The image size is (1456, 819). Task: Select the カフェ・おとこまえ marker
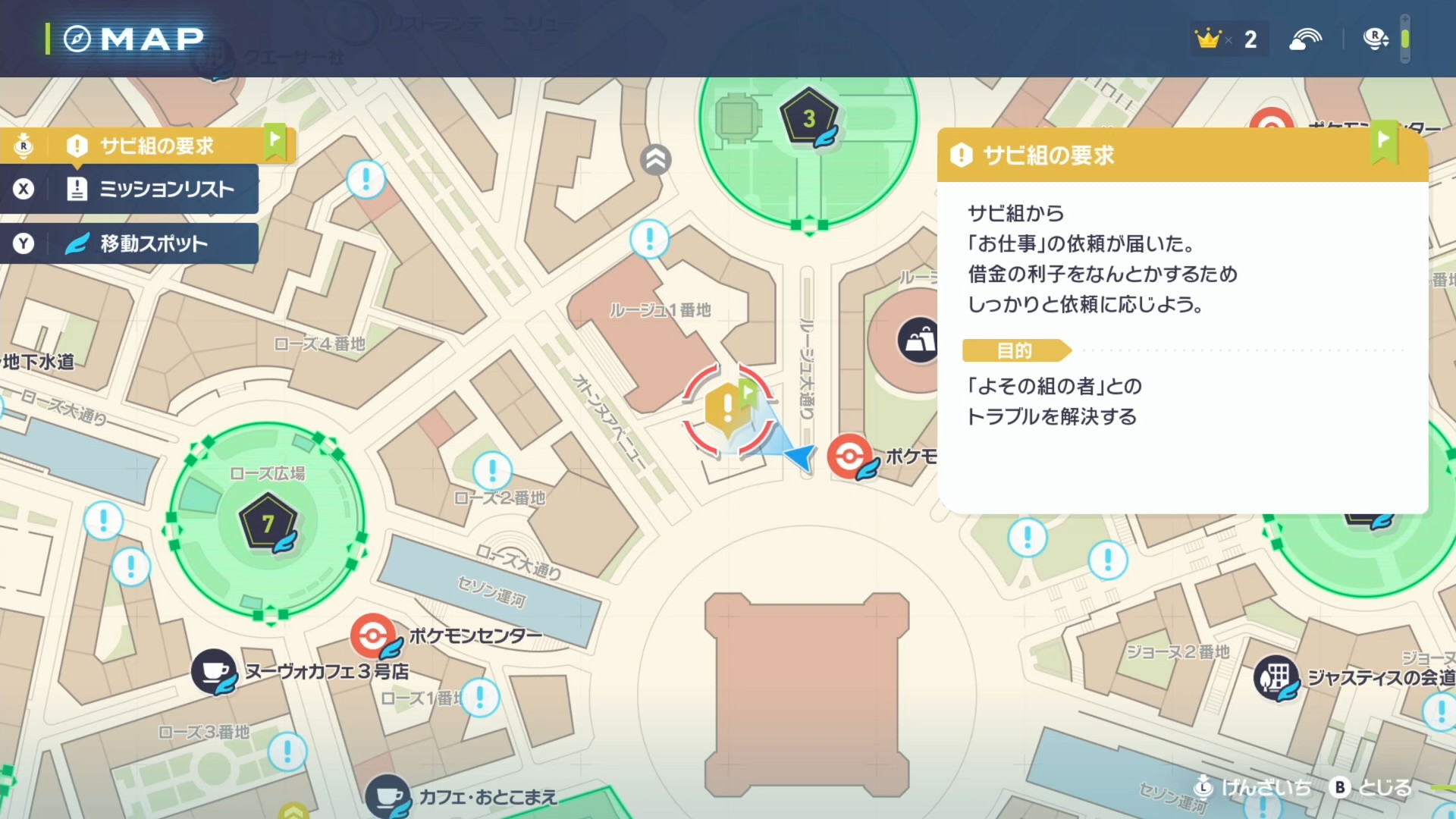[x=388, y=796]
